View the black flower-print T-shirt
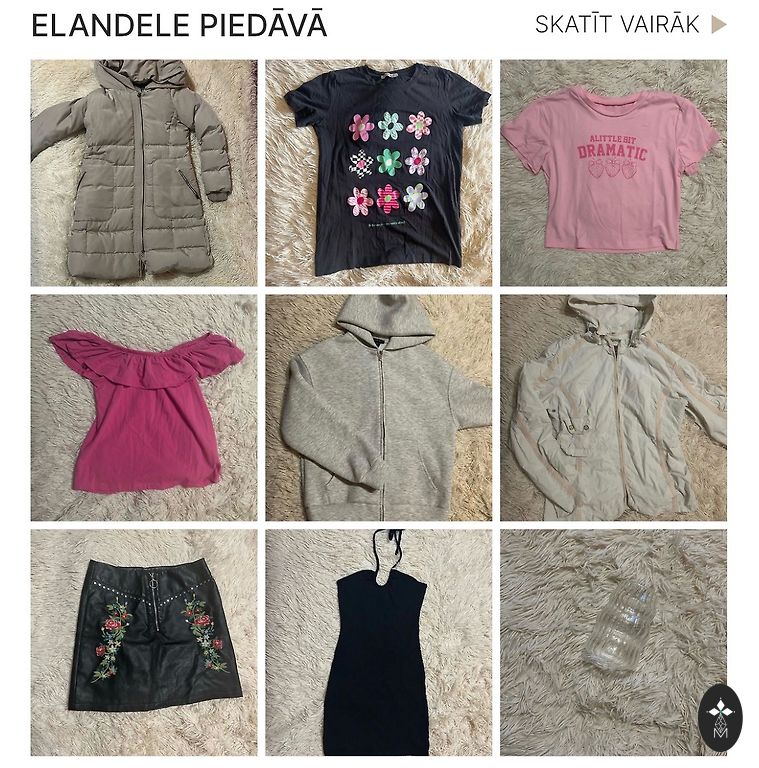The height and width of the screenshot is (768, 759). coord(378,173)
